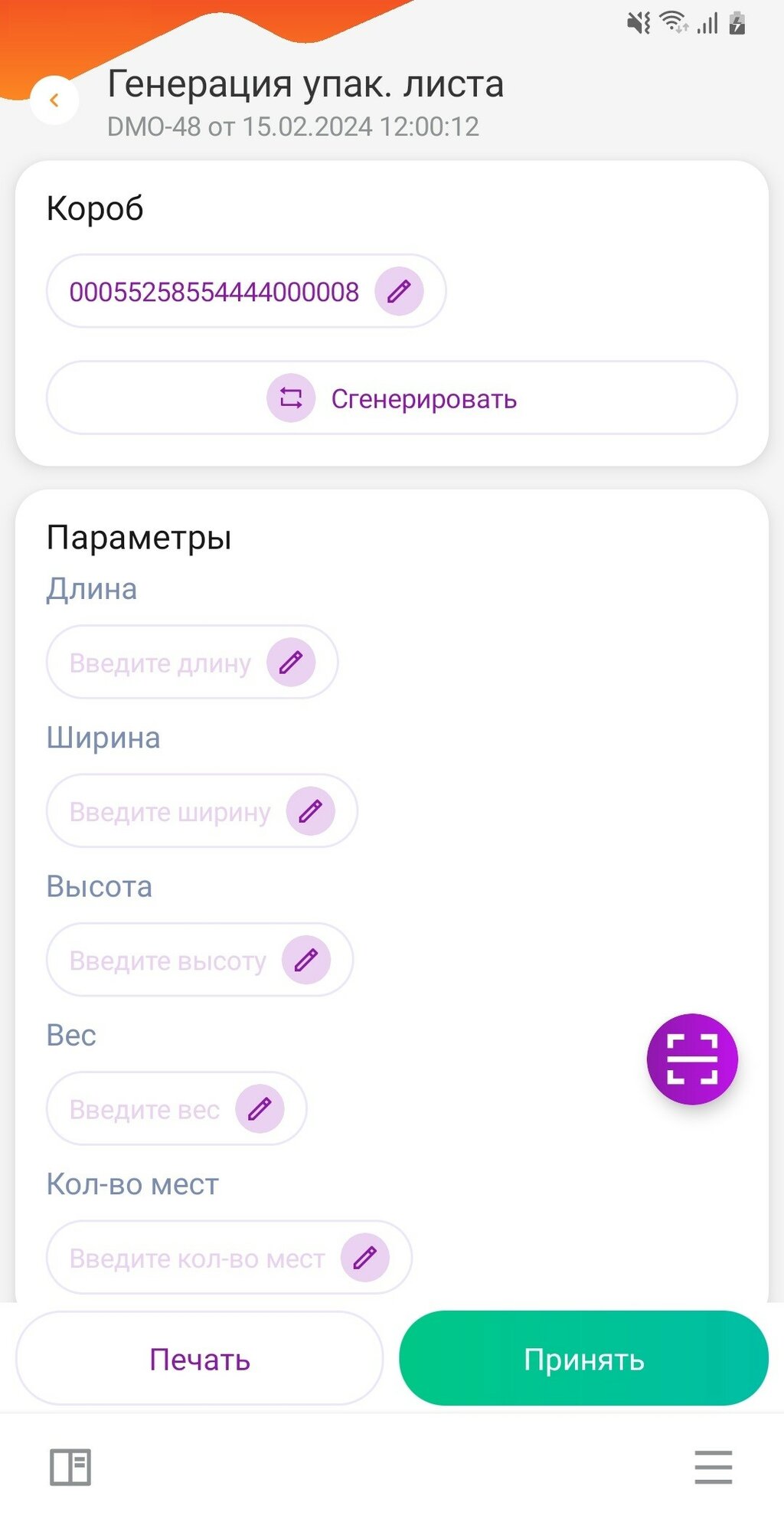Go back using the orange arrow
Screen dimensions: 784x1532
point(54,100)
